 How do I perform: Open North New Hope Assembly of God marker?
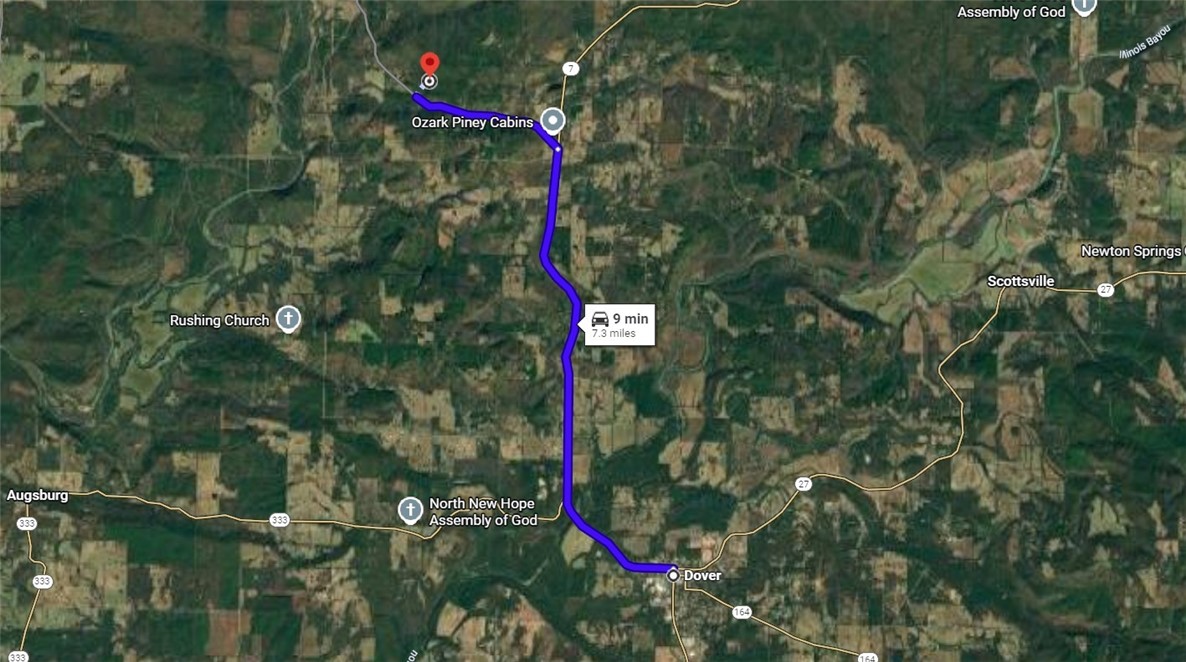click(409, 511)
